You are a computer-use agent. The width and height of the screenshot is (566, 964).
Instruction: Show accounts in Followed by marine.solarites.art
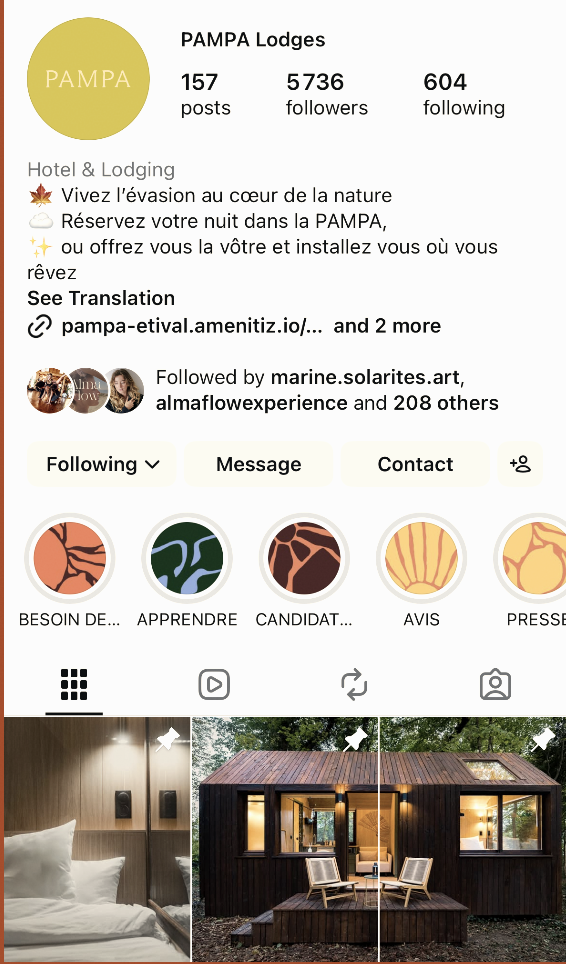(326, 390)
